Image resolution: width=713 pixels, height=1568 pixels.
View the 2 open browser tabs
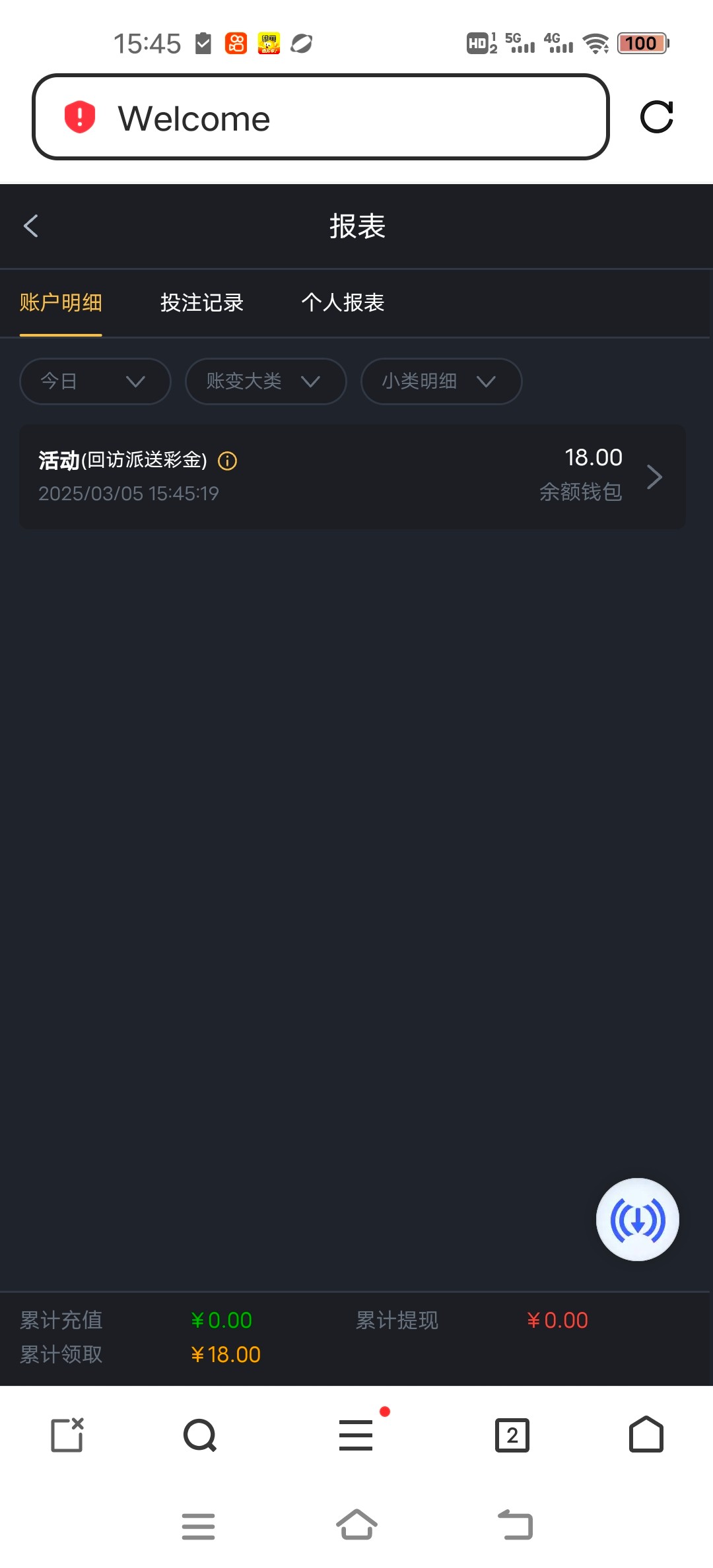pos(512,1435)
